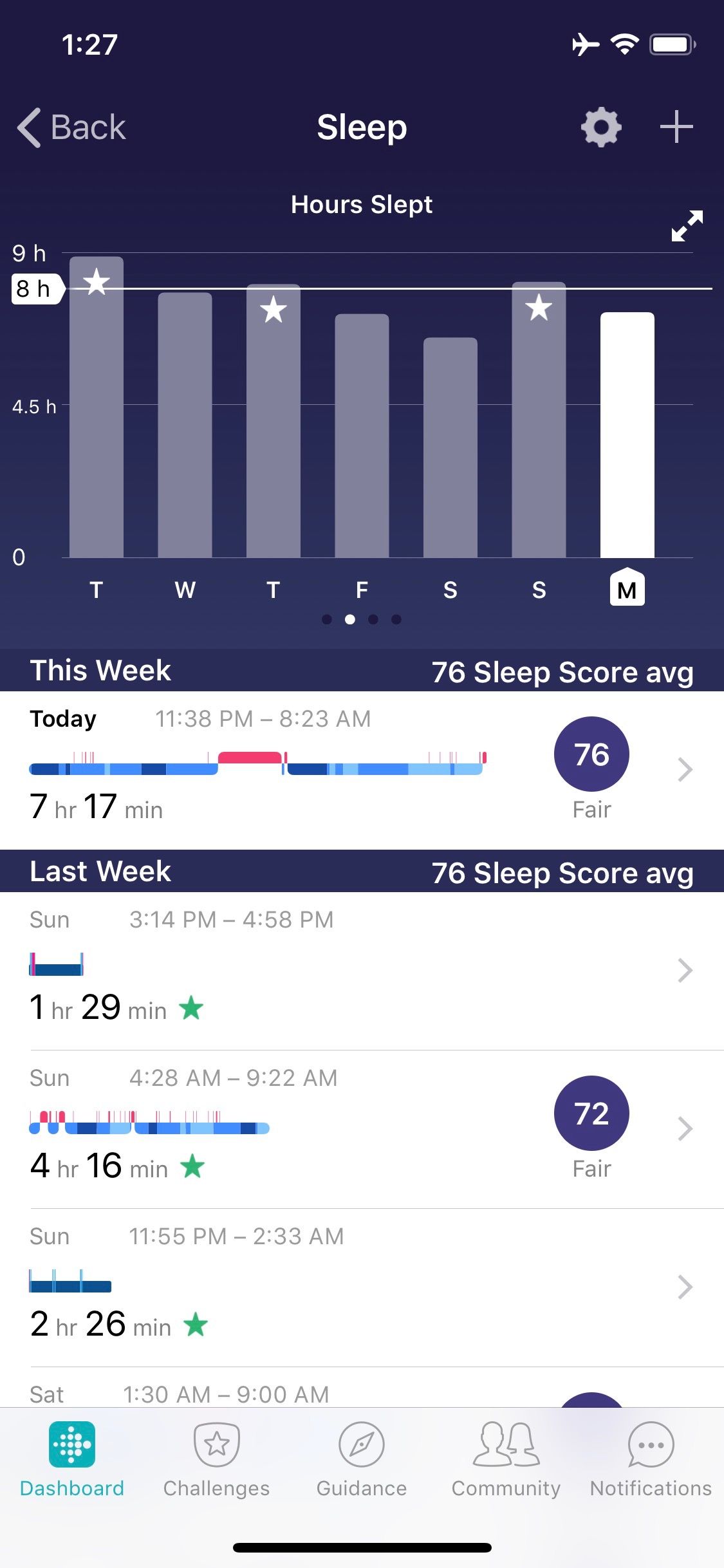
Task: Open sleep settings gear
Action: (x=601, y=127)
